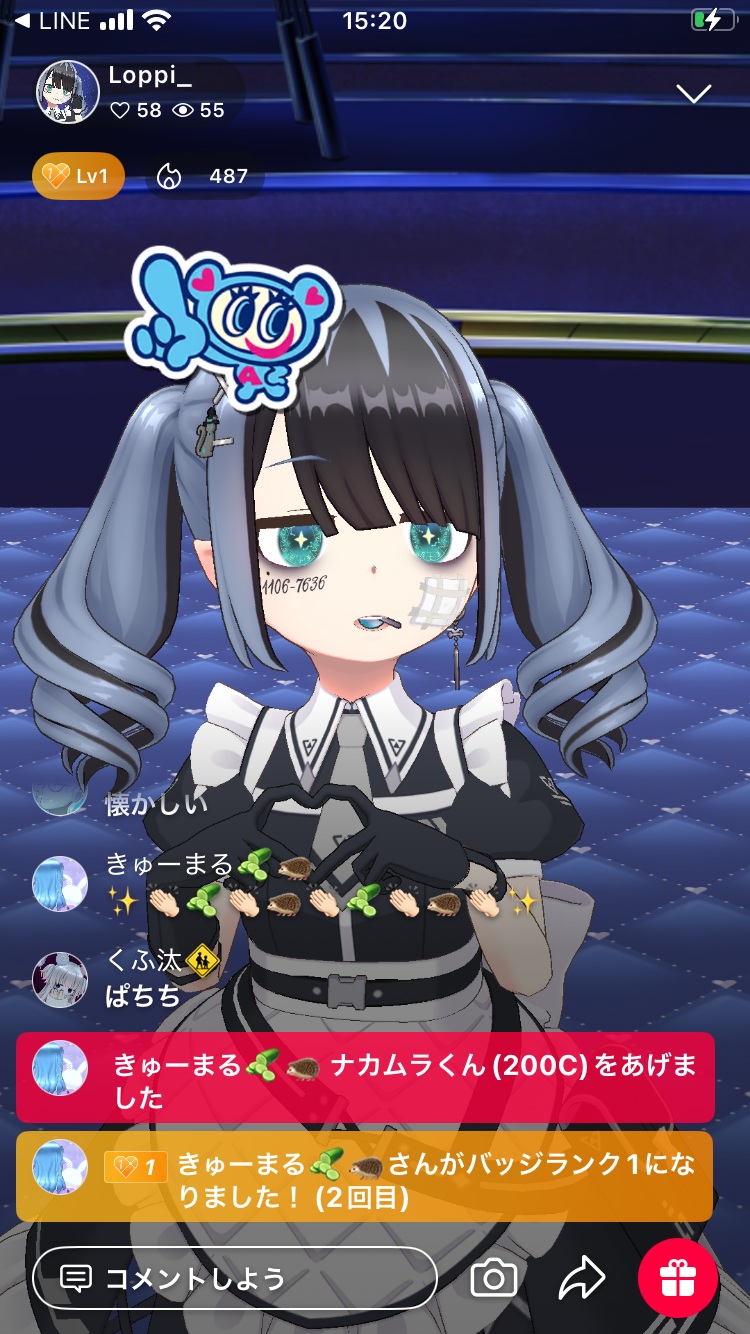Screen dimensions: 750x1334
Task: Open くふ汰's avatar in the chat
Action: pyautogui.click(x=60, y=979)
